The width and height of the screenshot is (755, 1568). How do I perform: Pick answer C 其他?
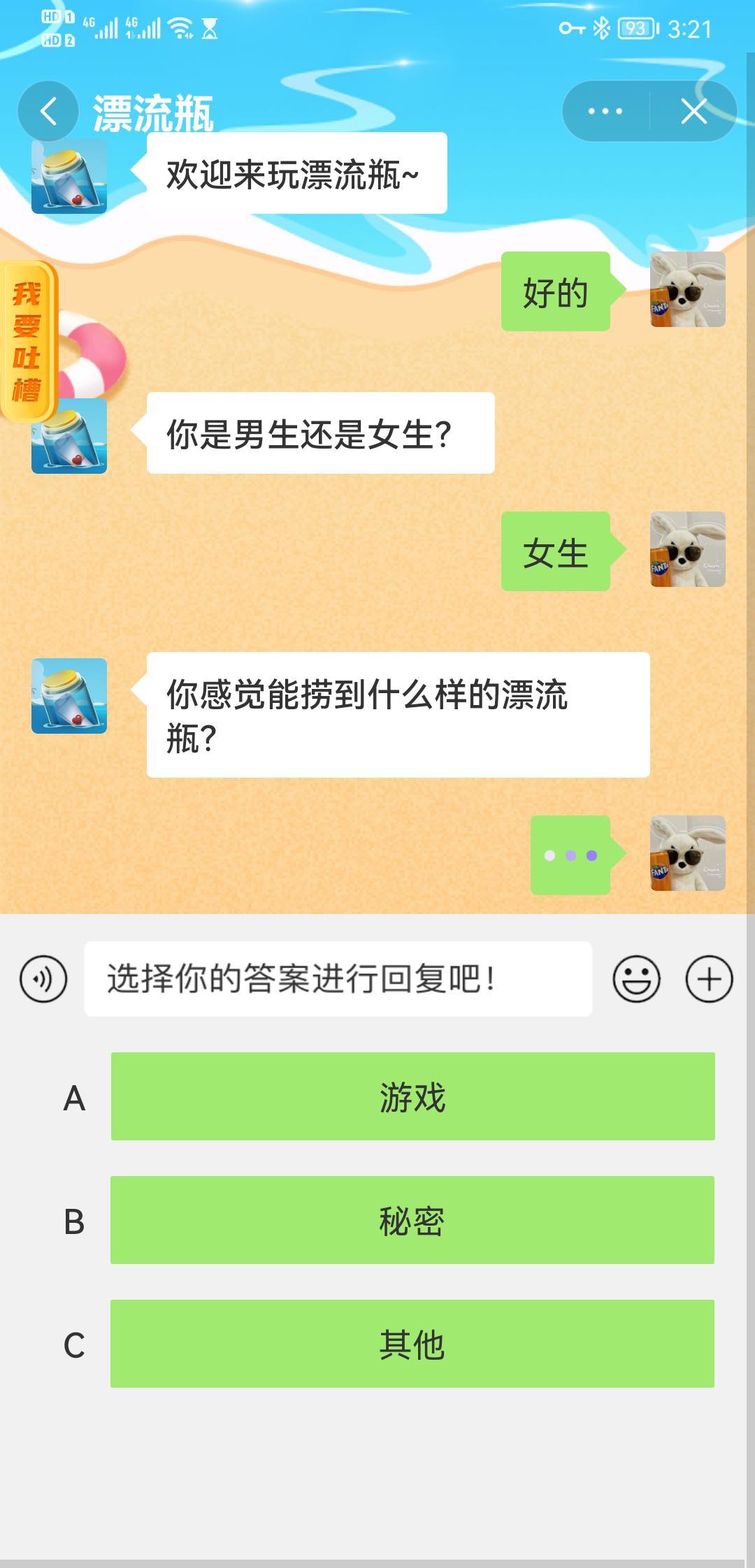pos(412,1344)
